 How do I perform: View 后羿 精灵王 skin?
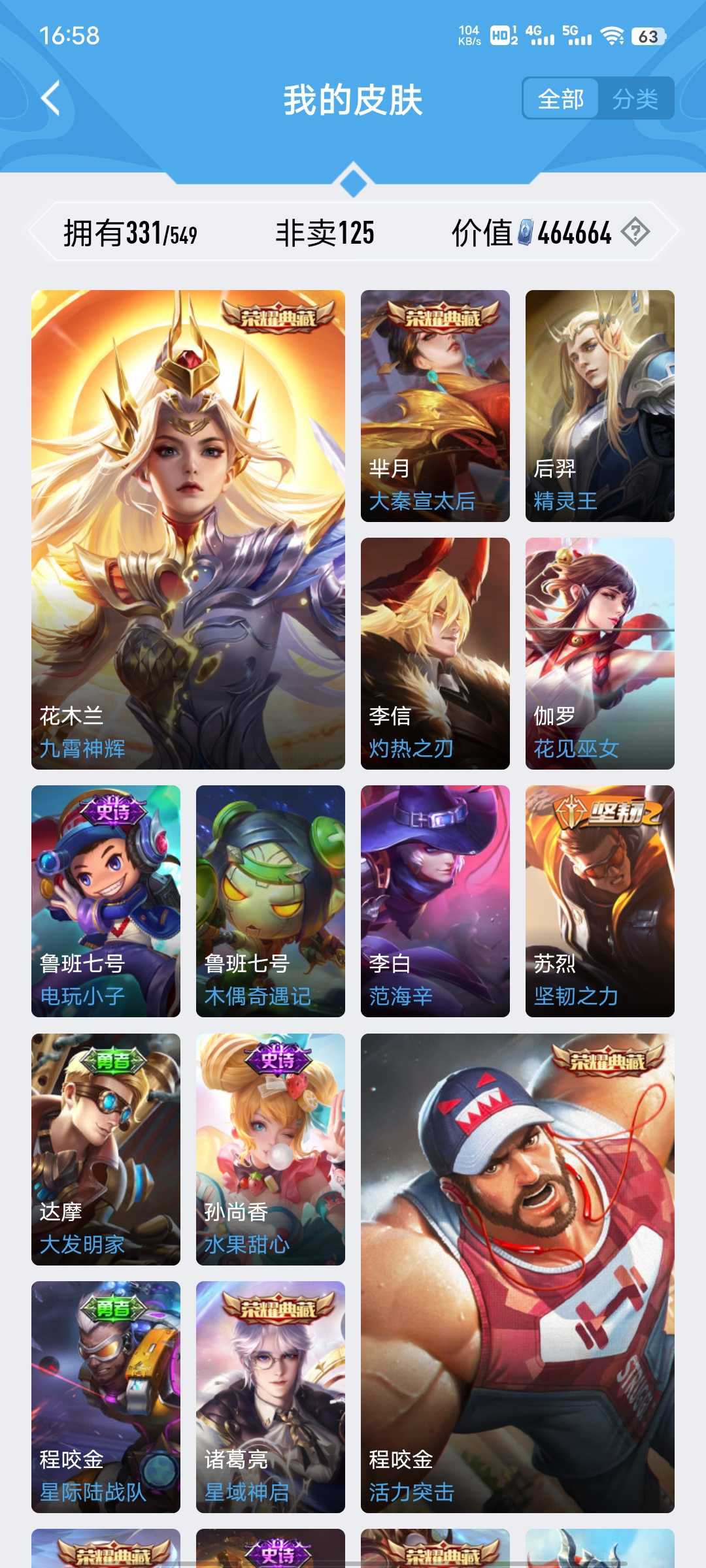[600, 406]
